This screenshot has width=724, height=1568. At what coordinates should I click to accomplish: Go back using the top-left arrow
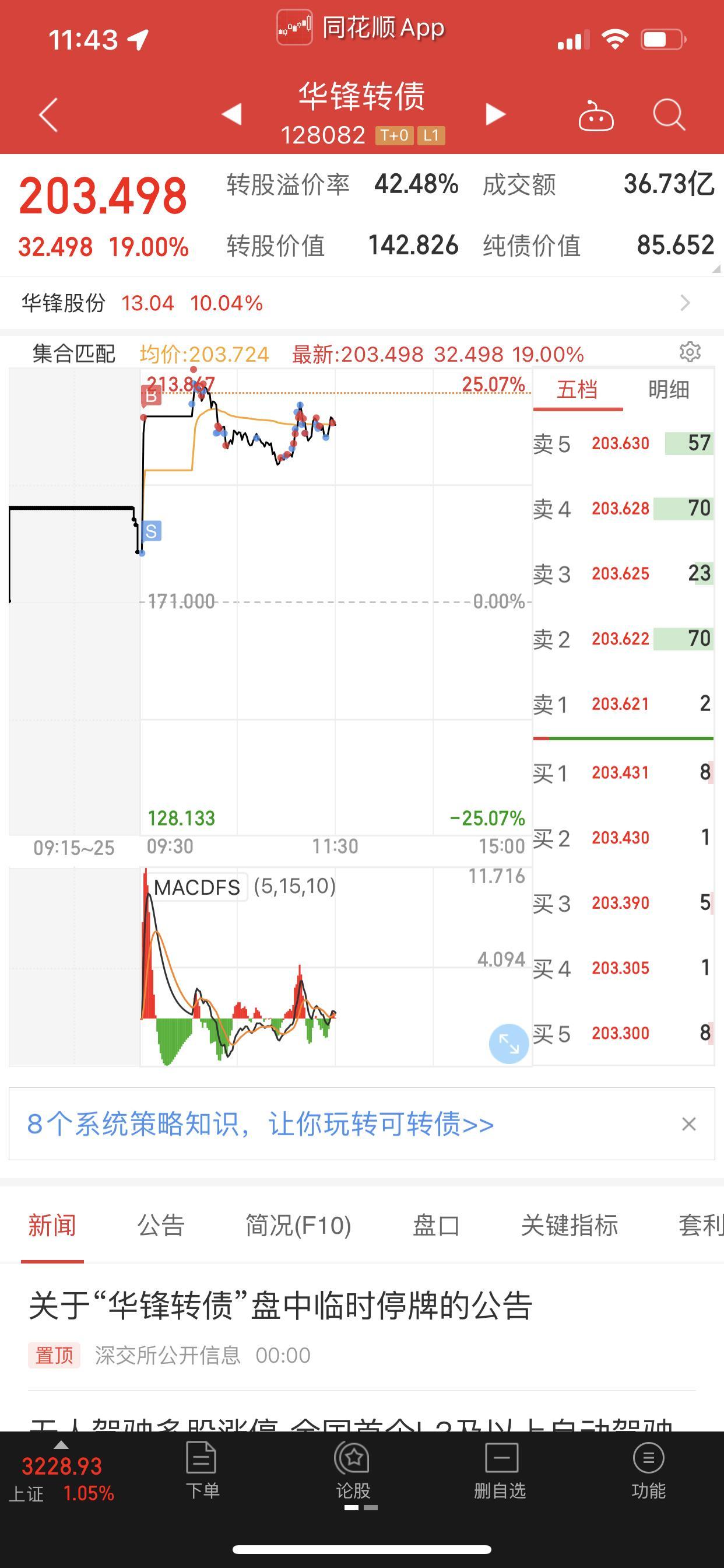(48, 114)
